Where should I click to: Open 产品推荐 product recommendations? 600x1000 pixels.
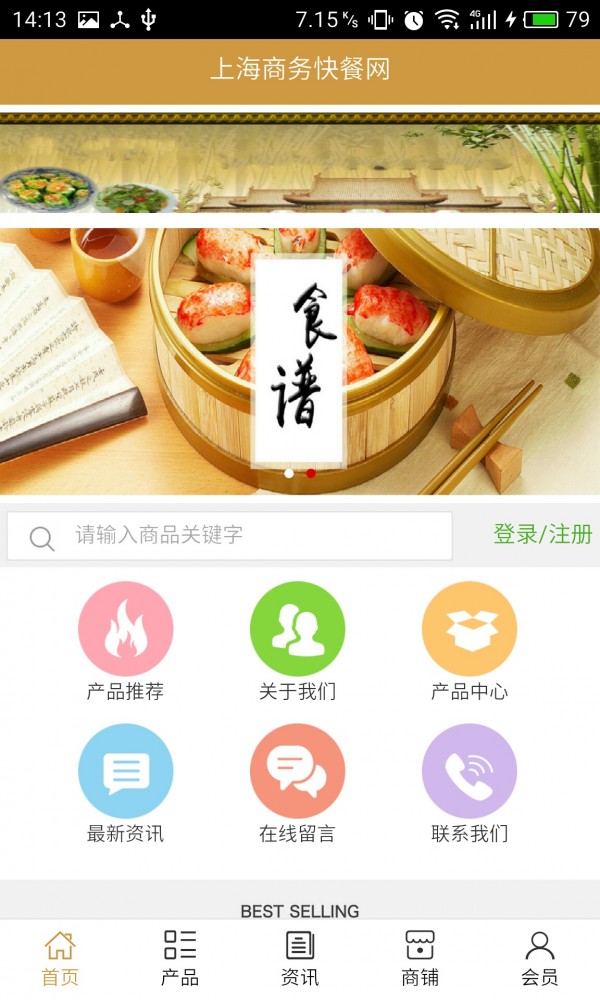[125, 642]
